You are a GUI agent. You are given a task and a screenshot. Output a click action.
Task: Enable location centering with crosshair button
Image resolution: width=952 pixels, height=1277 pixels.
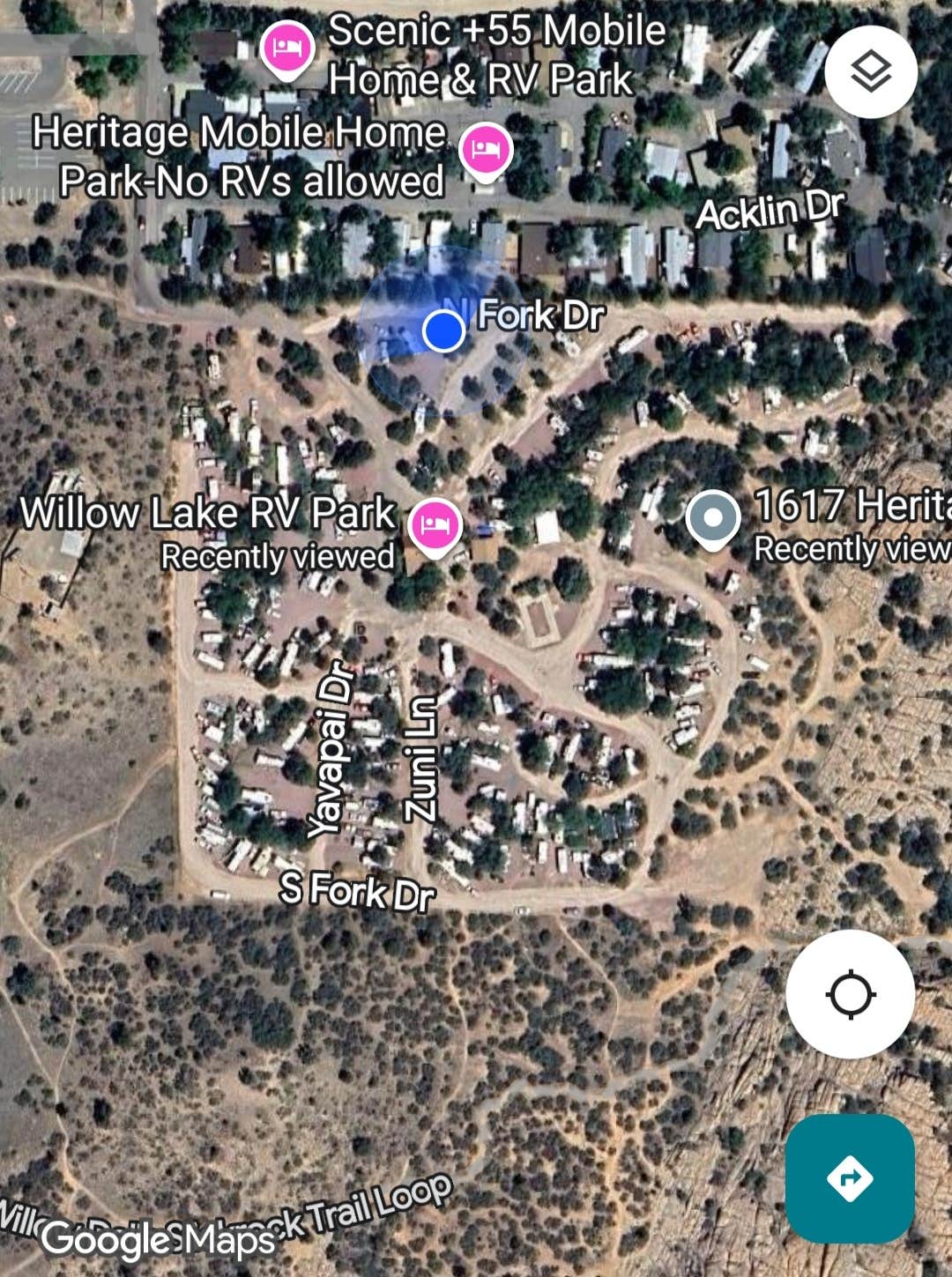[852, 993]
